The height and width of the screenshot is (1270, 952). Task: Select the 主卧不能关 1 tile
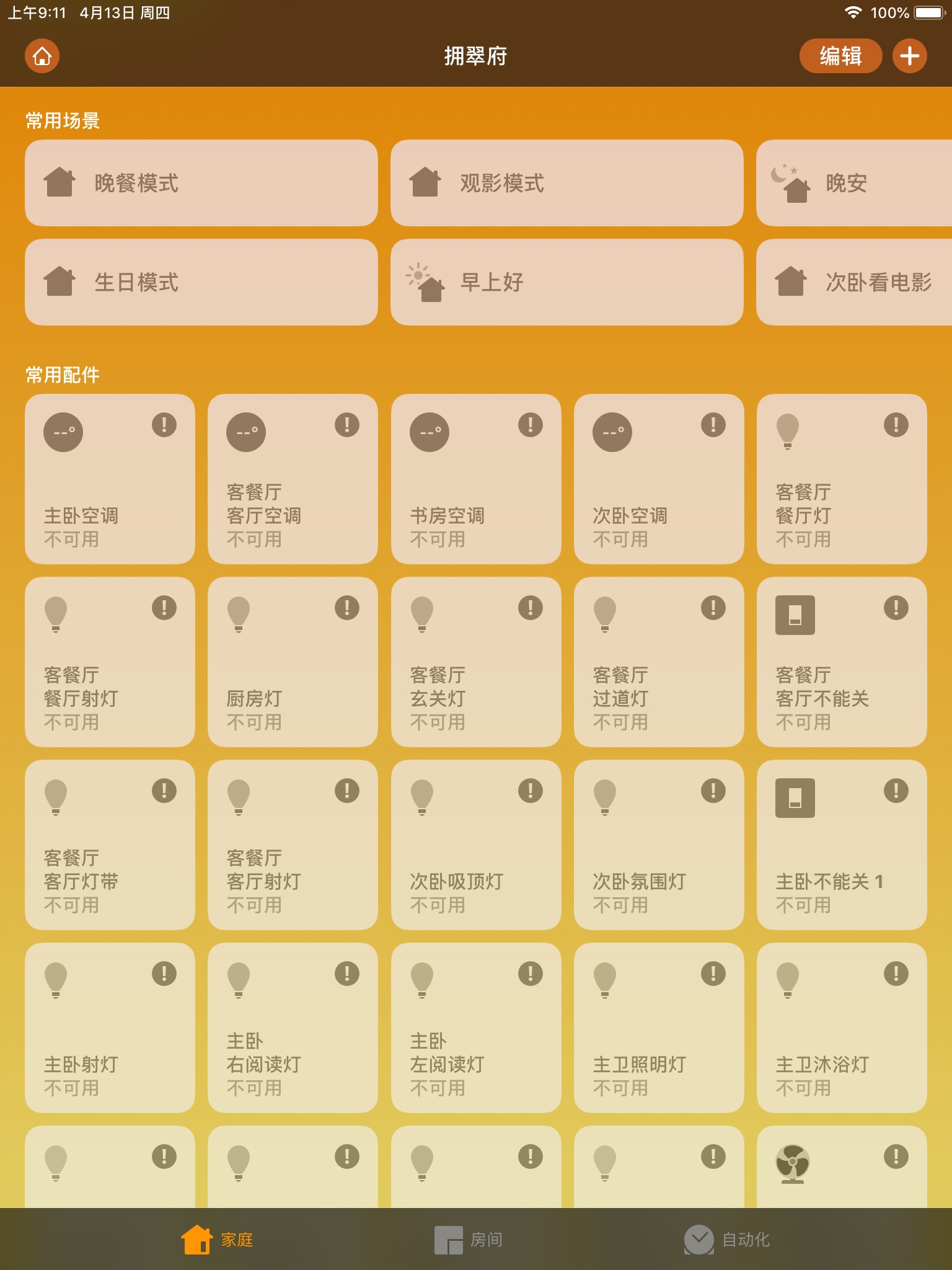point(842,845)
